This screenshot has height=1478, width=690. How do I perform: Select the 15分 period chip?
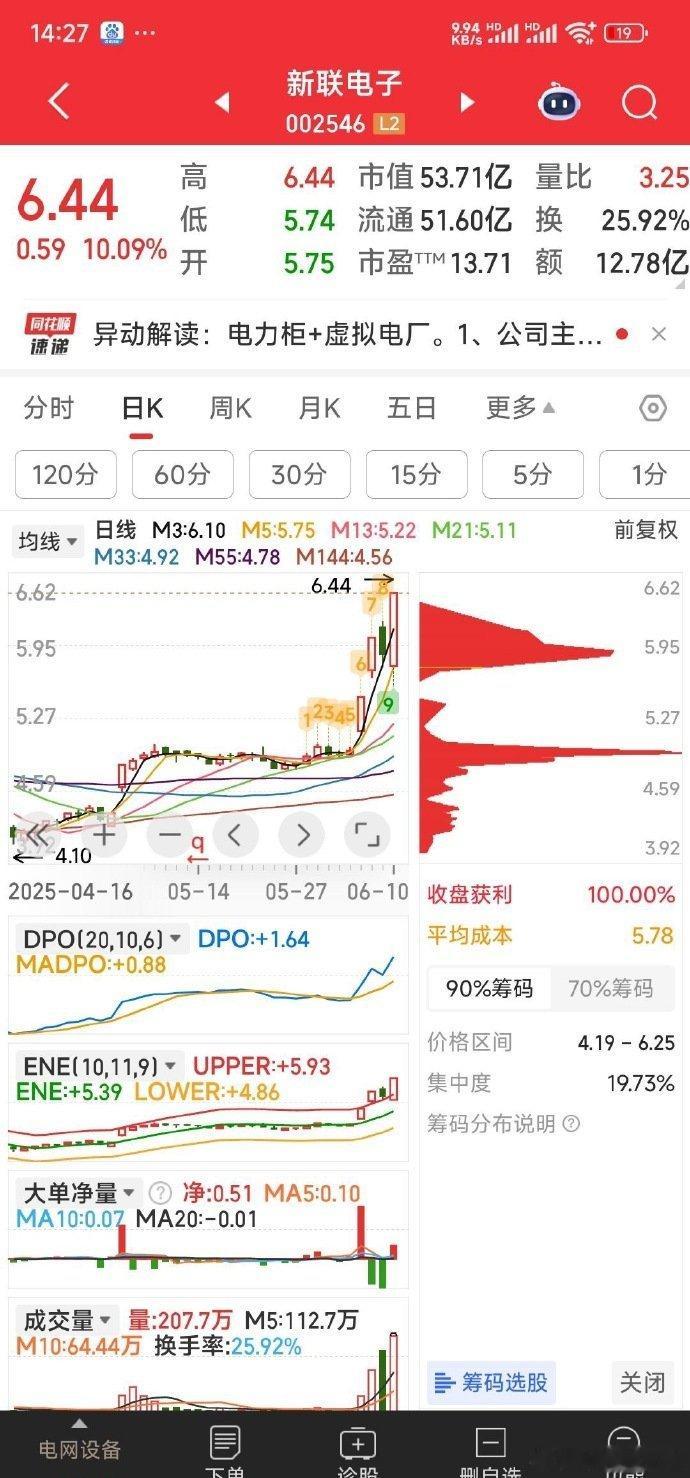pyautogui.click(x=416, y=474)
